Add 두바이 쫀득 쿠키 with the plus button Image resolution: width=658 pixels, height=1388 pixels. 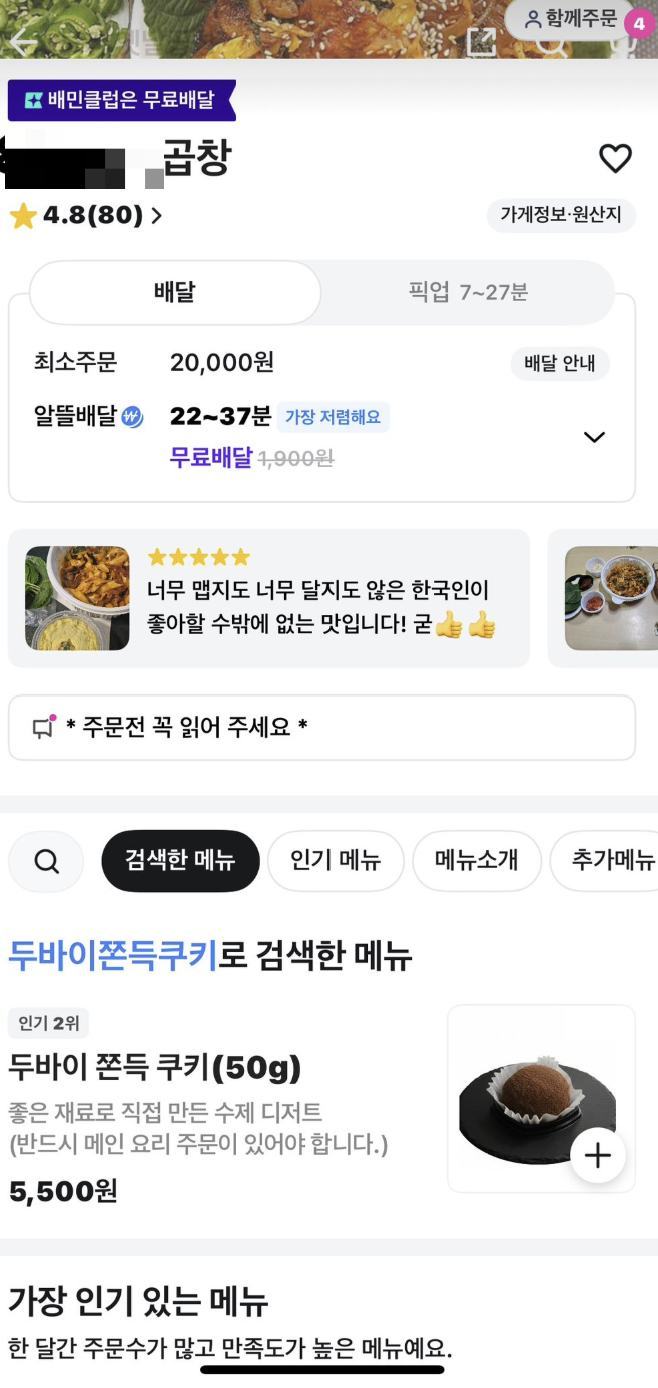click(597, 1156)
